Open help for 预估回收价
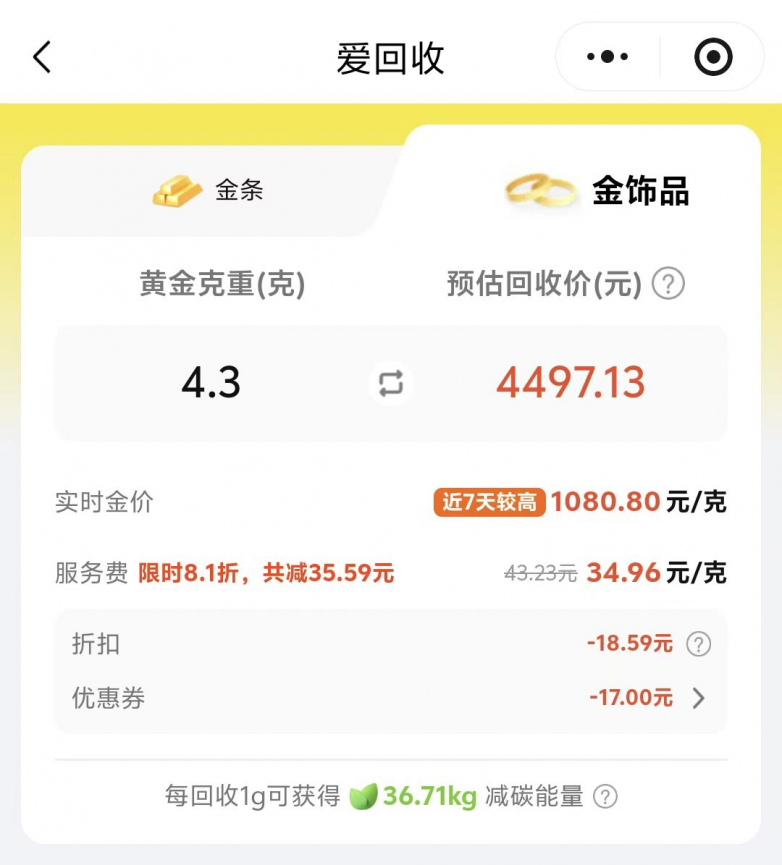This screenshot has width=782, height=865. tap(668, 284)
